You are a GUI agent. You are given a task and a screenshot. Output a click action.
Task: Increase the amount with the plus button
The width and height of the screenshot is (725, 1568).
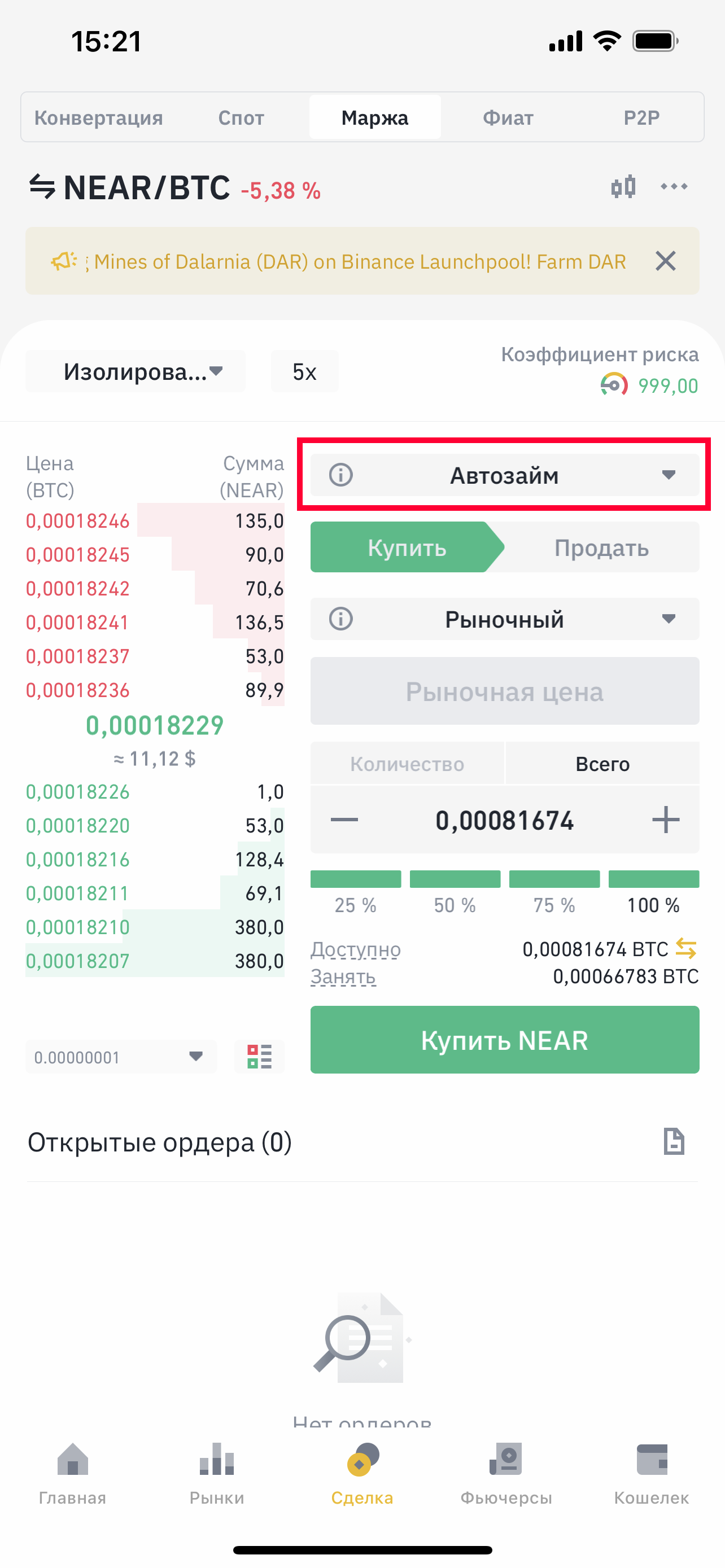[665, 820]
